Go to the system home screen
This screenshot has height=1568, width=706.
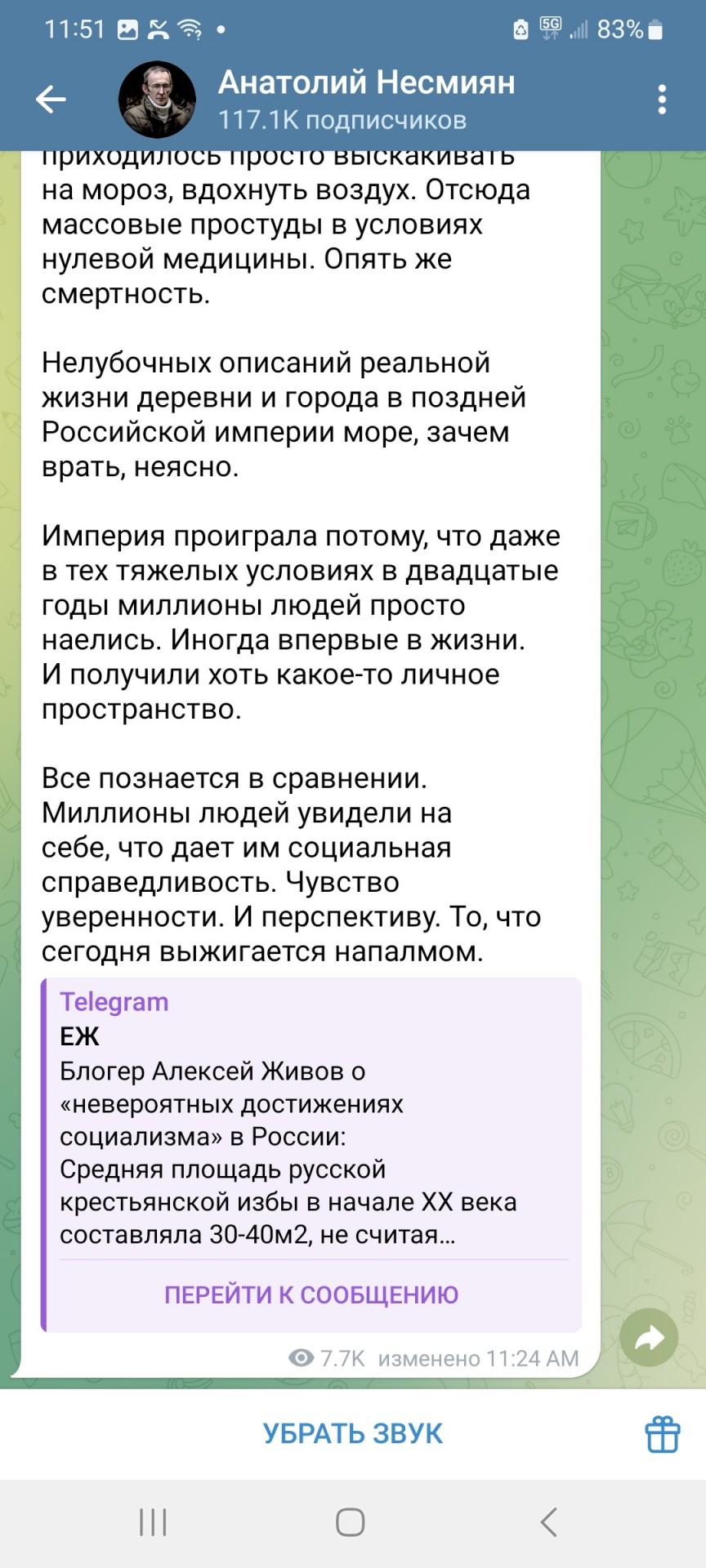click(351, 1521)
